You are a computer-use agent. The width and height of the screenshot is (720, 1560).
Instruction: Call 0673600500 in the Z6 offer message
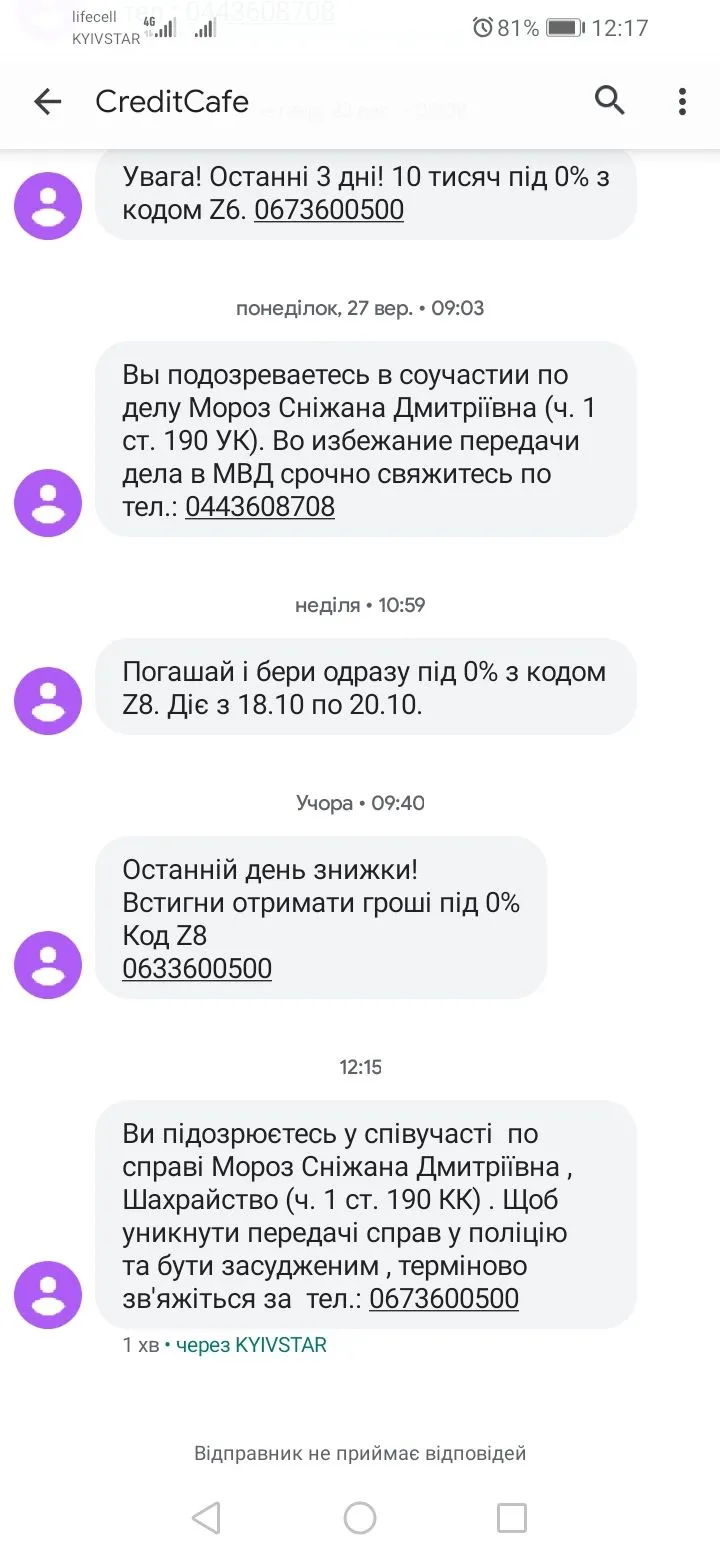[x=329, y=210]
